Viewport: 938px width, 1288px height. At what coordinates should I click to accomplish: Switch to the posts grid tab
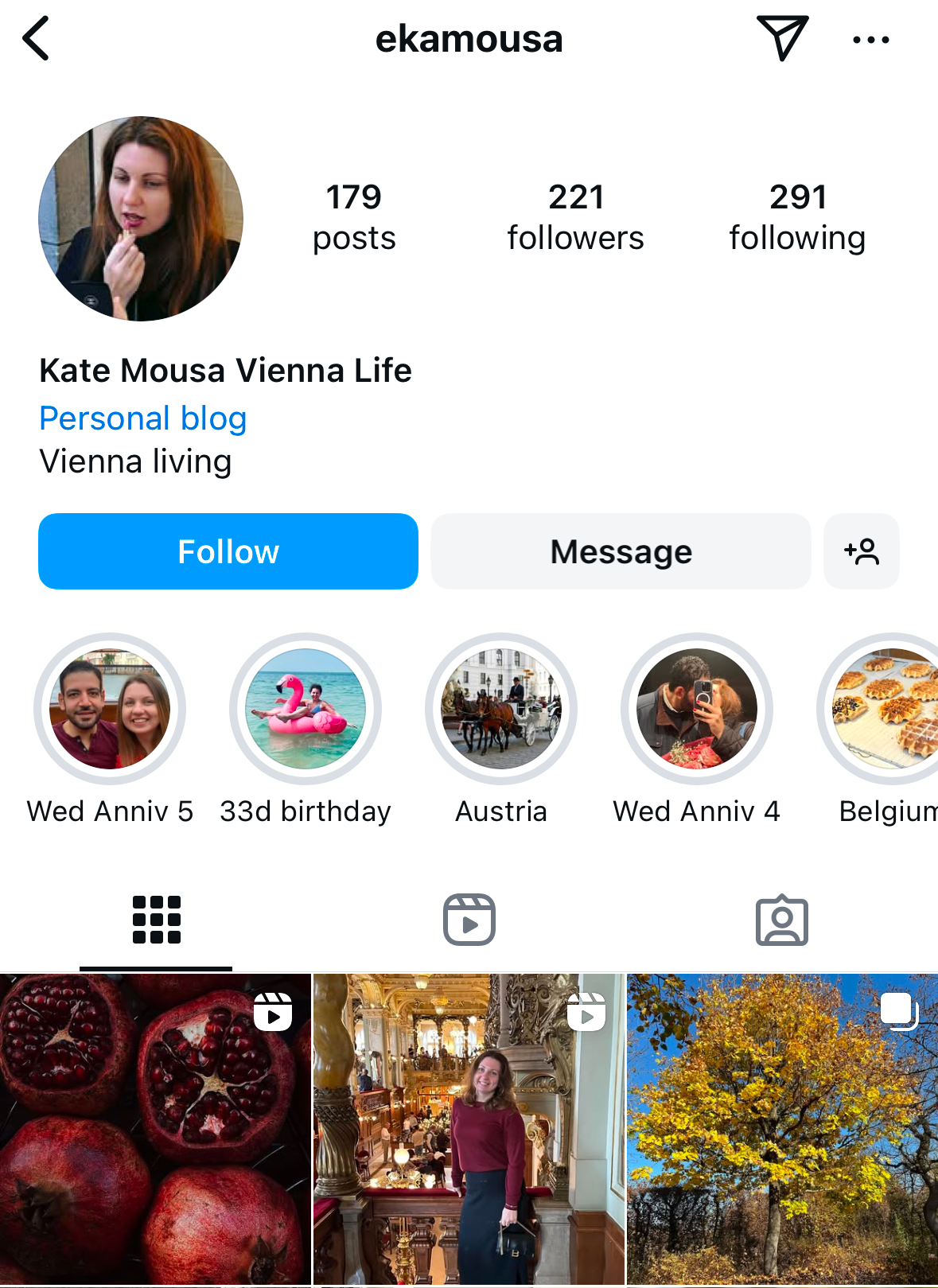click(156, 920)
